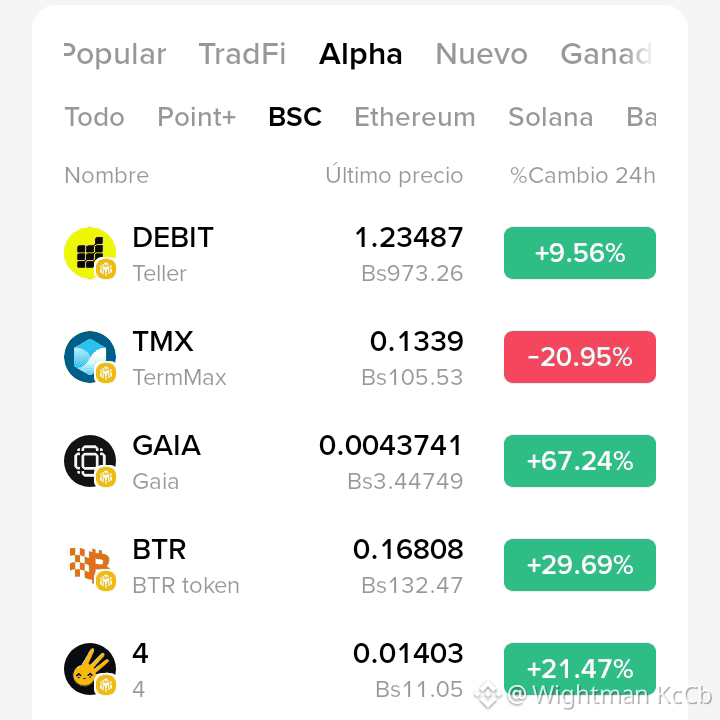Sort by Último precio column
The height and width of the screenshot is (720, 720).
[x=394, y=175]
